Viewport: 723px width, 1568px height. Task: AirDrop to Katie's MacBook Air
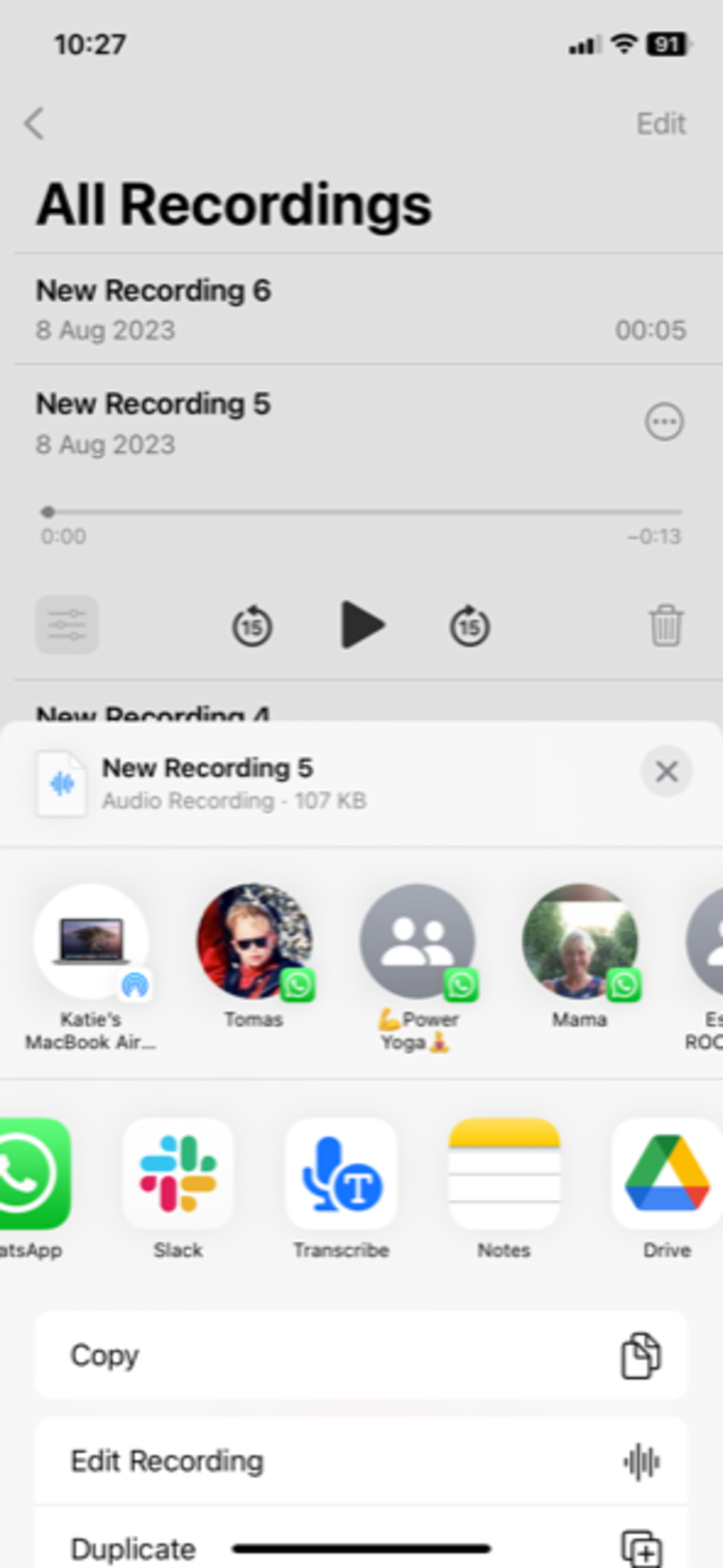click(92, 942)
